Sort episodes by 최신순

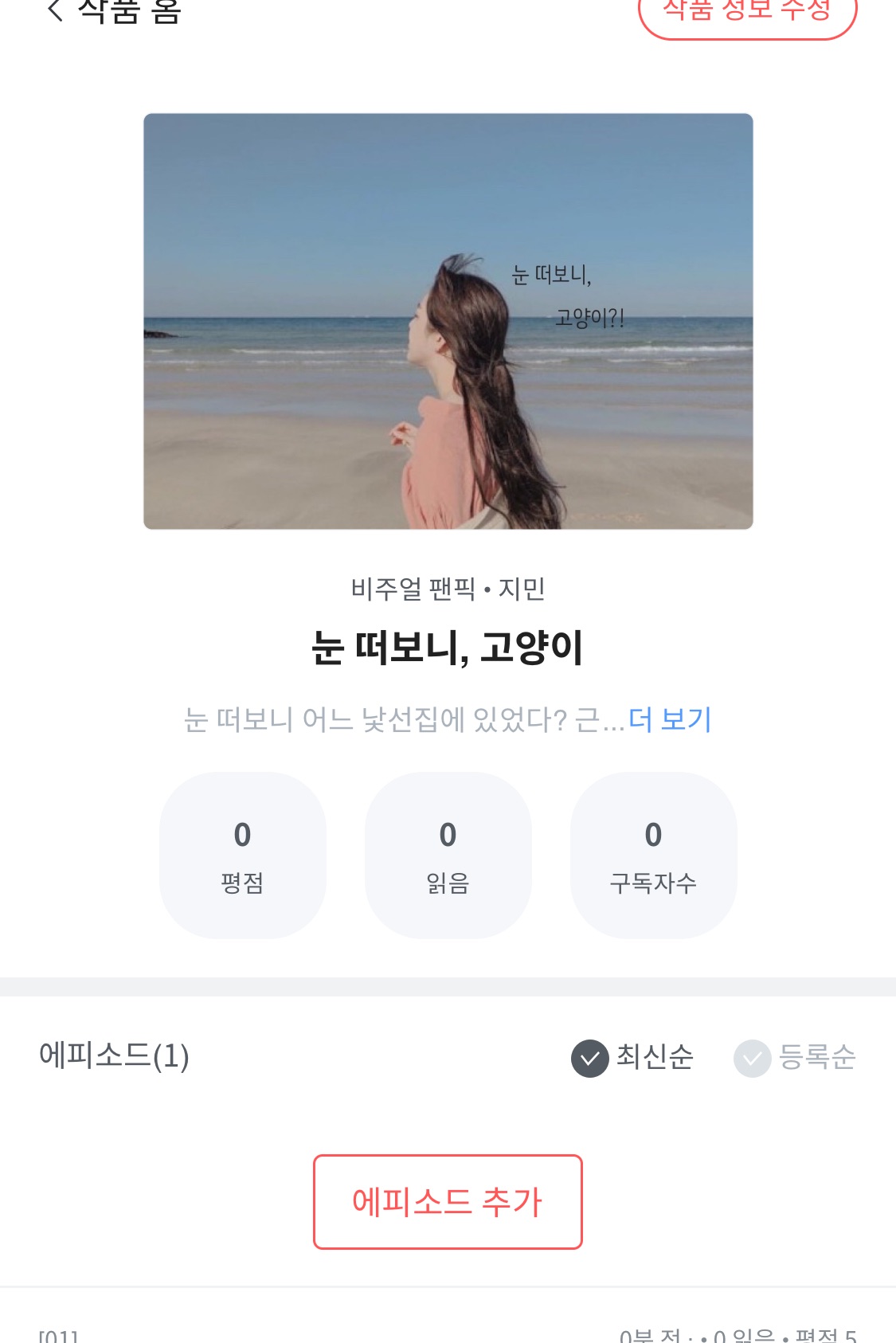[633, 1058]
